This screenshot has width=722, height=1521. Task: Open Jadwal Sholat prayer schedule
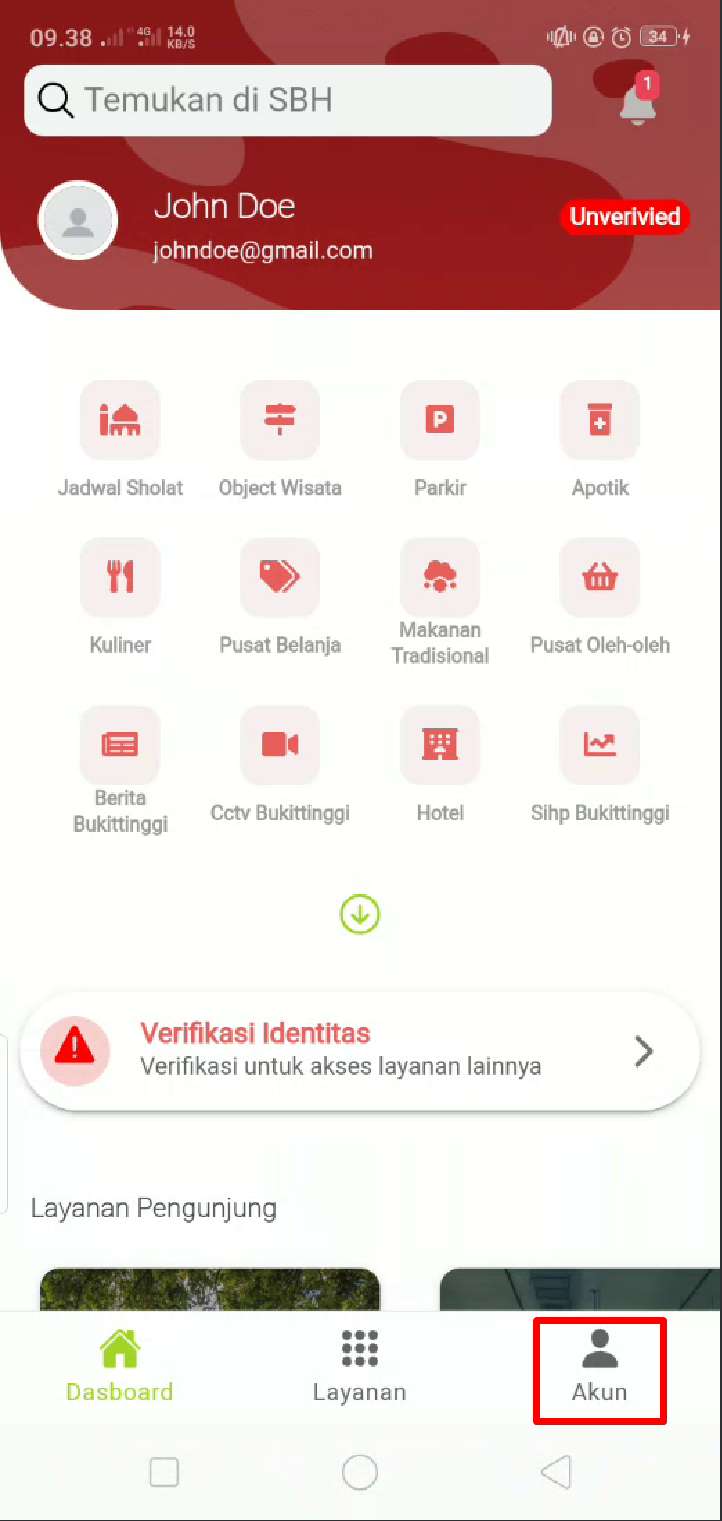[120, 421]
